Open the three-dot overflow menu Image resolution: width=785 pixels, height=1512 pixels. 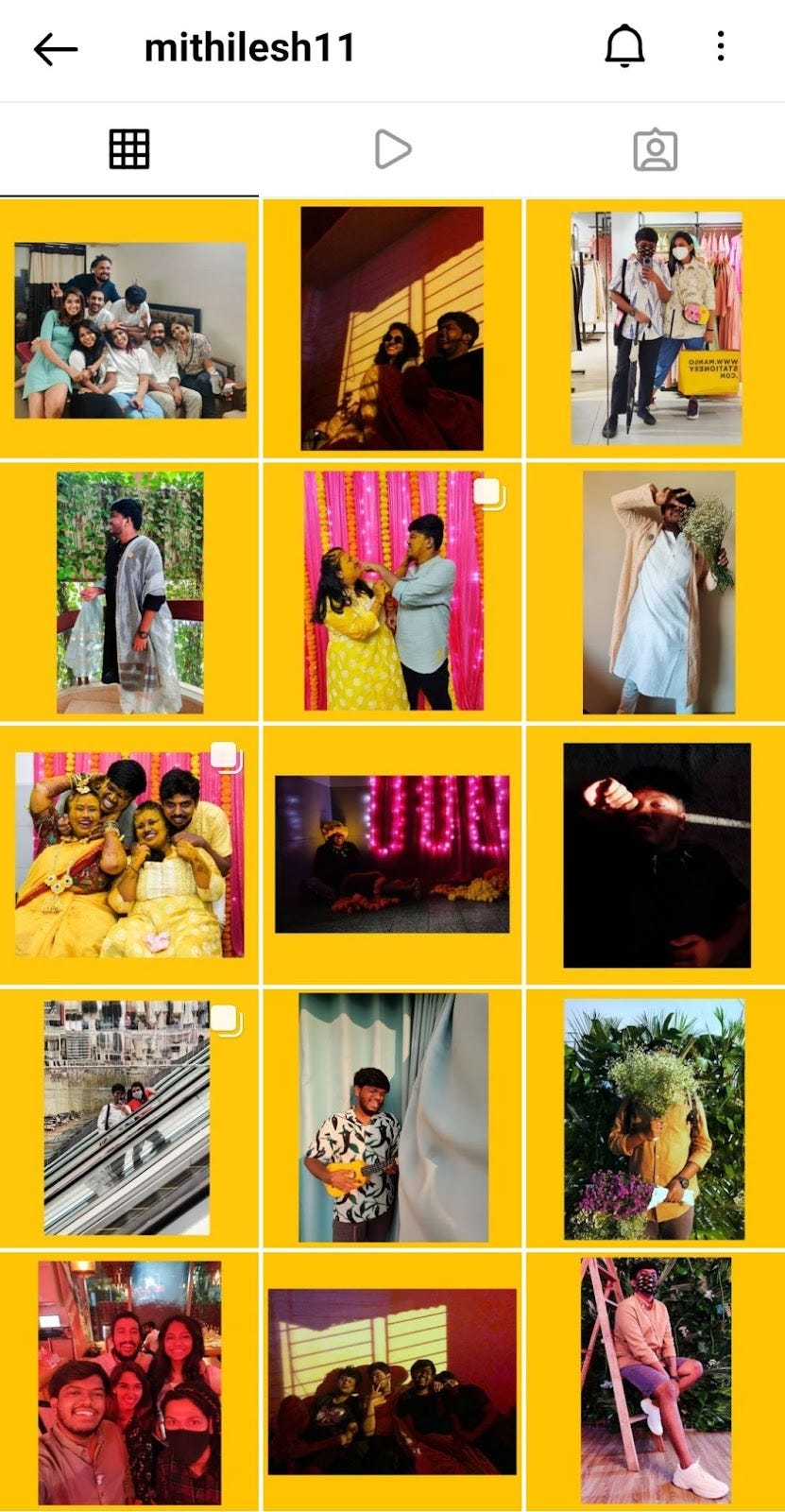[x=721, y=46]
